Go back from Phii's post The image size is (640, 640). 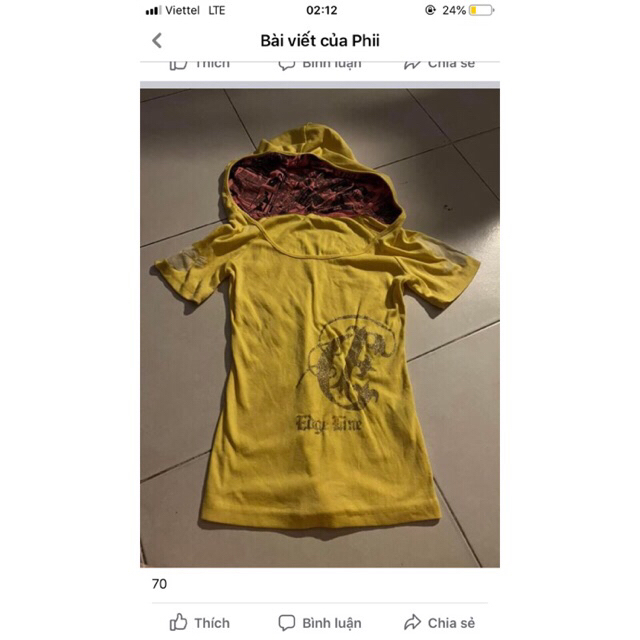(x=157, y=41)
